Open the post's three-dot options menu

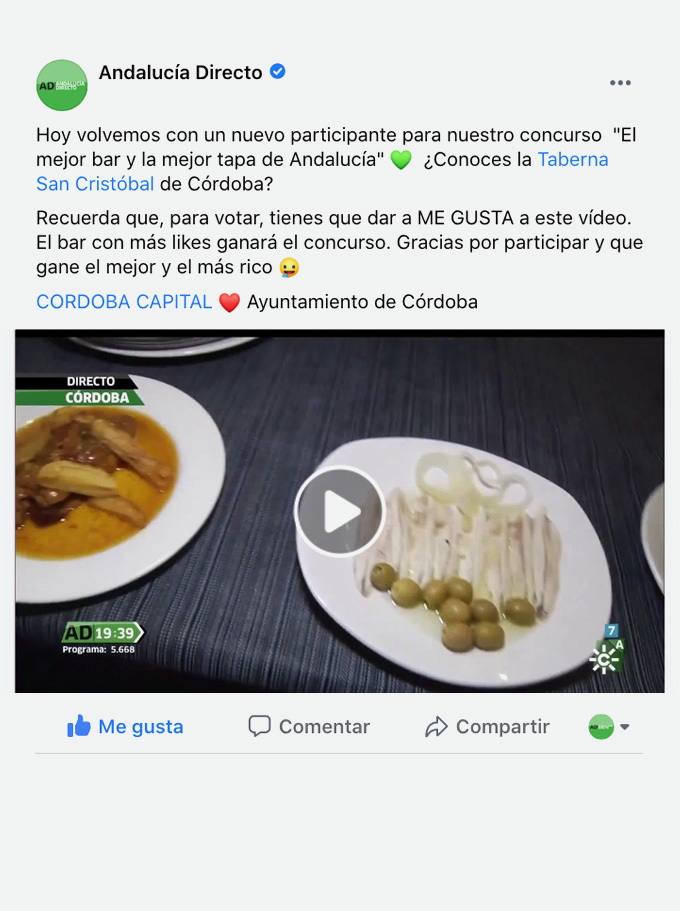pos(620,83)
